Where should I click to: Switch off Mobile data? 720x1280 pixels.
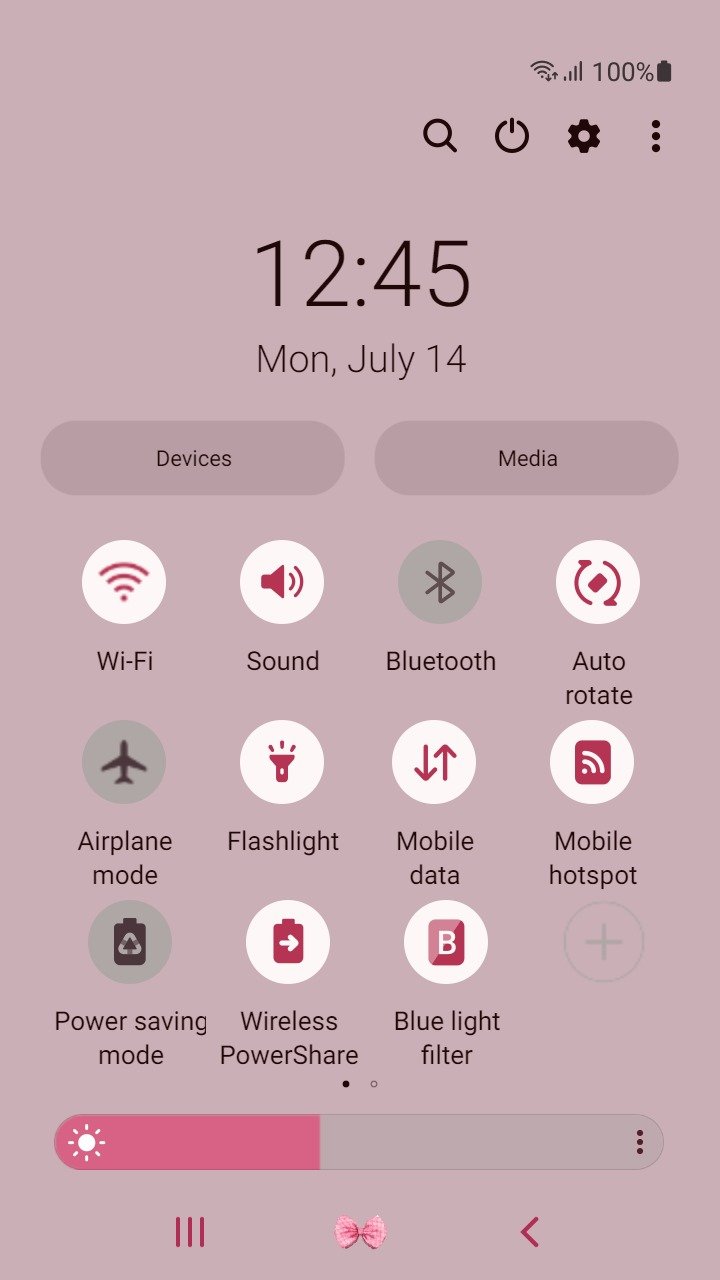click(434, 762)
